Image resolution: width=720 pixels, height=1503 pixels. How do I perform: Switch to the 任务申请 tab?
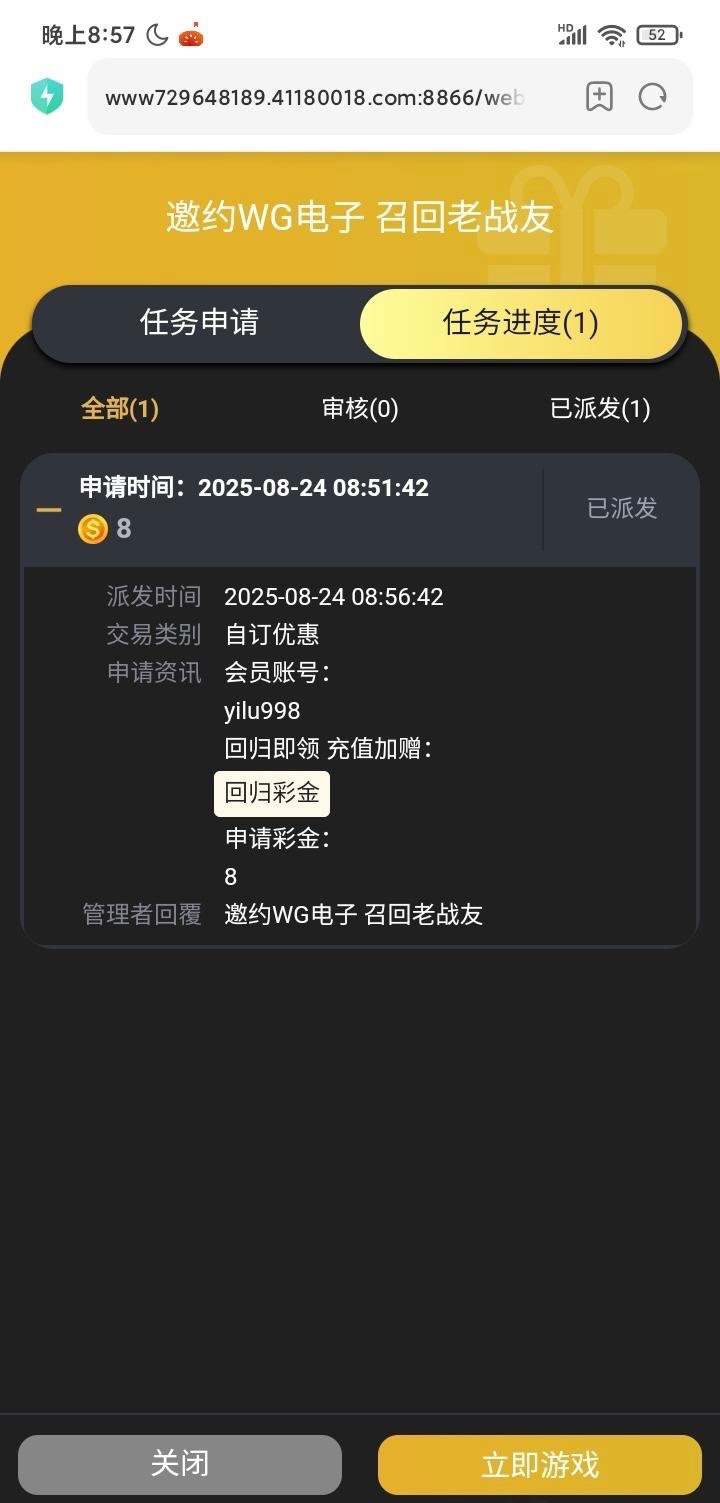point(199,323)
